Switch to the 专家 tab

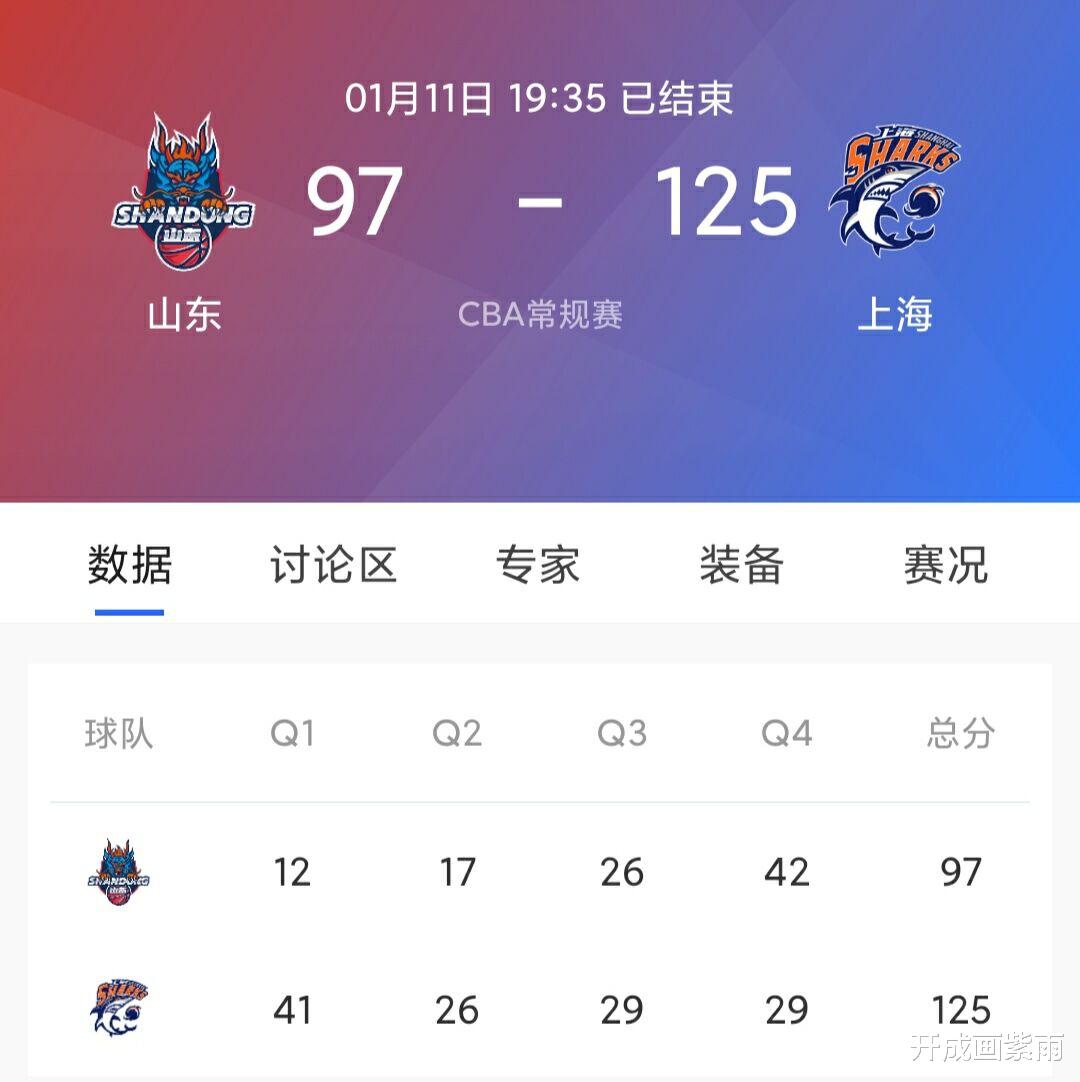(540, 565)
